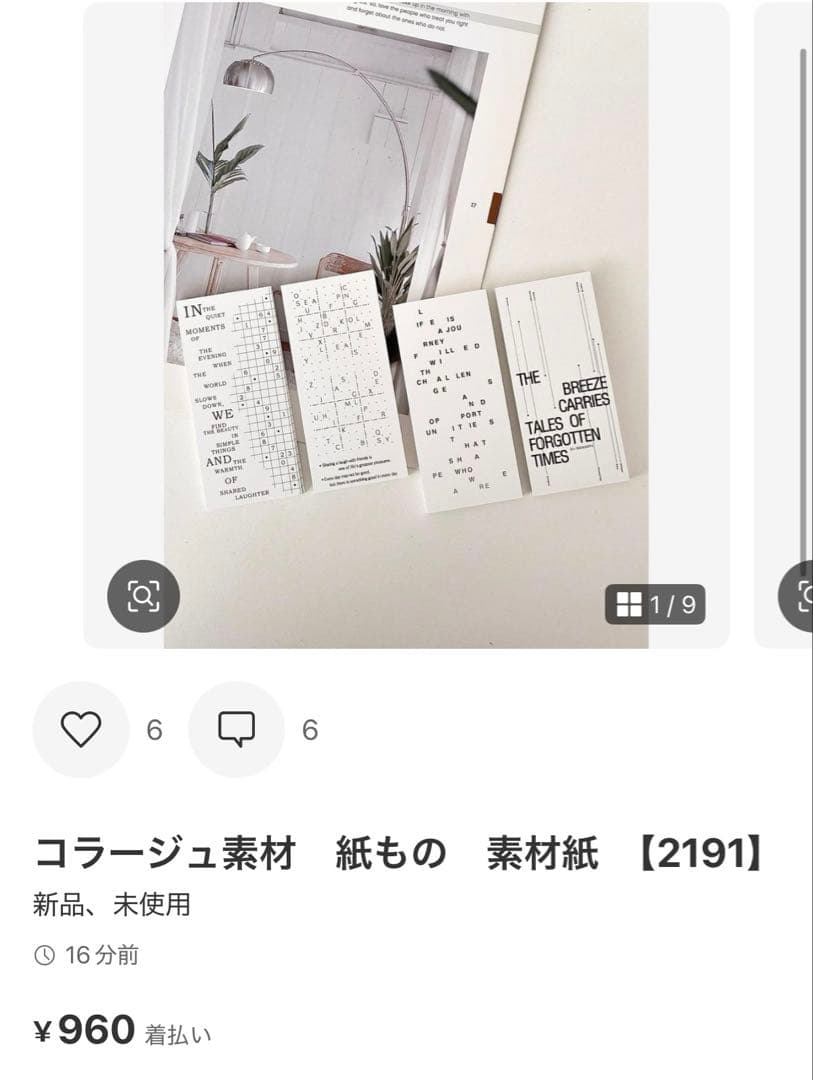The height and width of the screenshot is (1080, 813).
Task: Search similar items with image search icon
Action: click(x=143, y=596)
